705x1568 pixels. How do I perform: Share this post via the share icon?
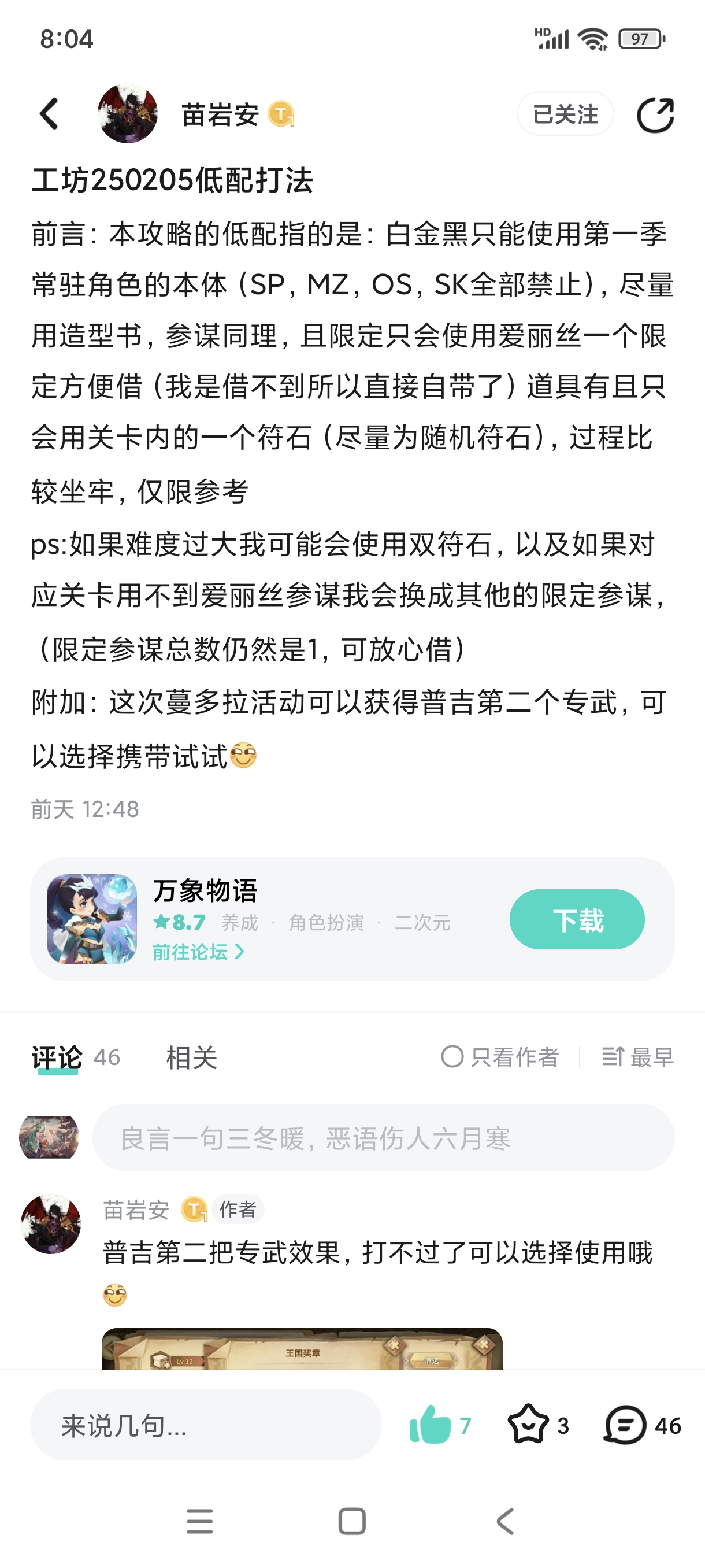click(x=655, y=114)
